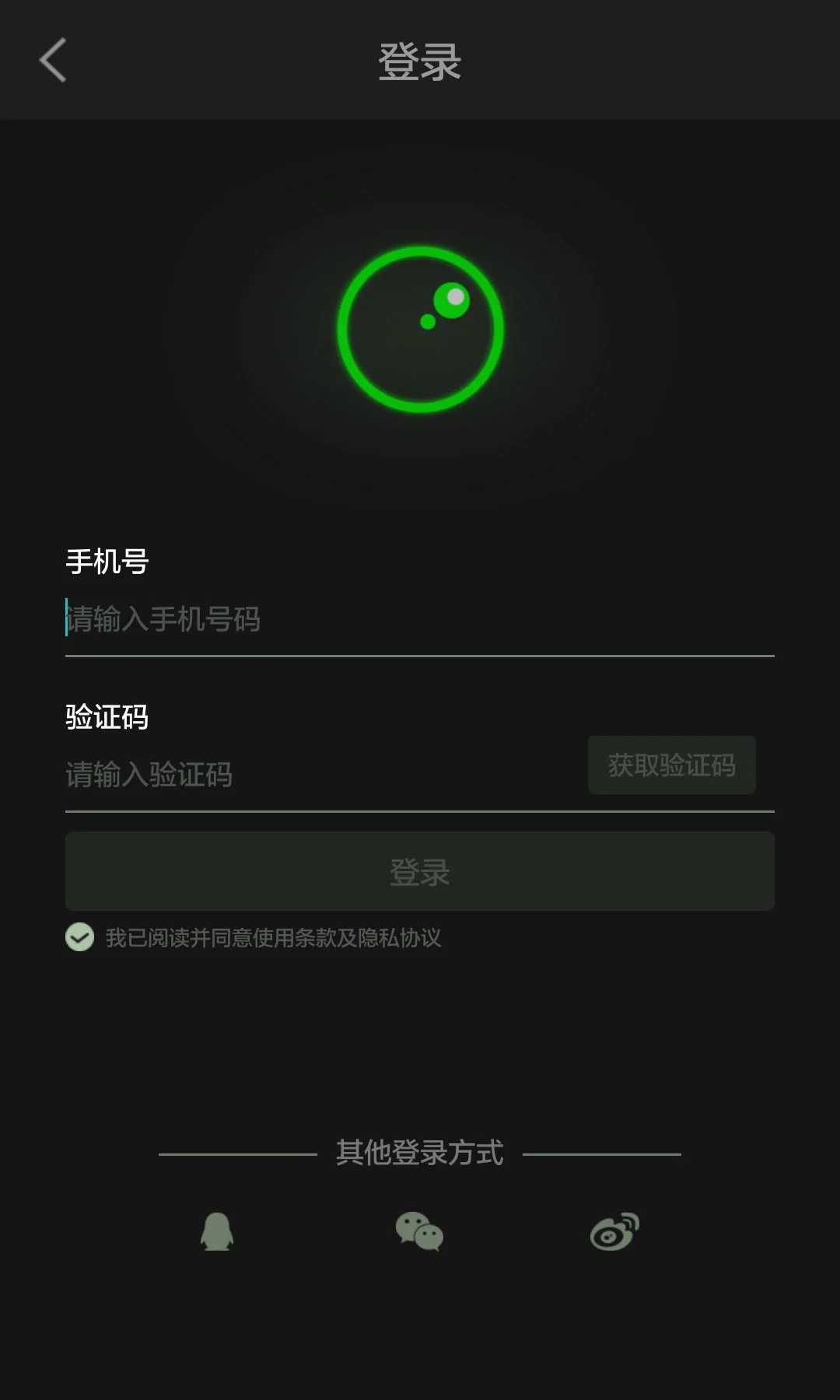
Task: Click the 手机号 field label
Action: point(107,562)
